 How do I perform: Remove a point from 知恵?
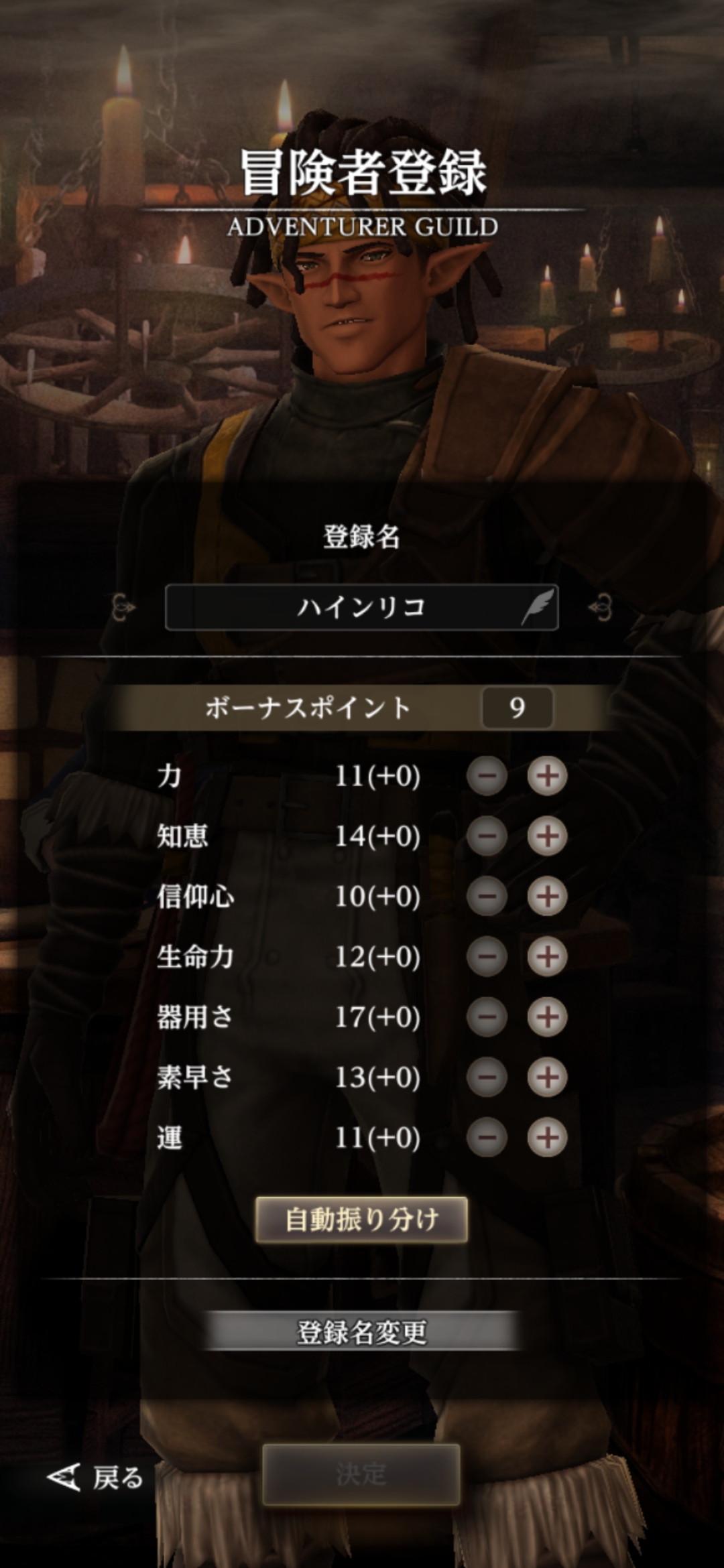pos(487,836)
